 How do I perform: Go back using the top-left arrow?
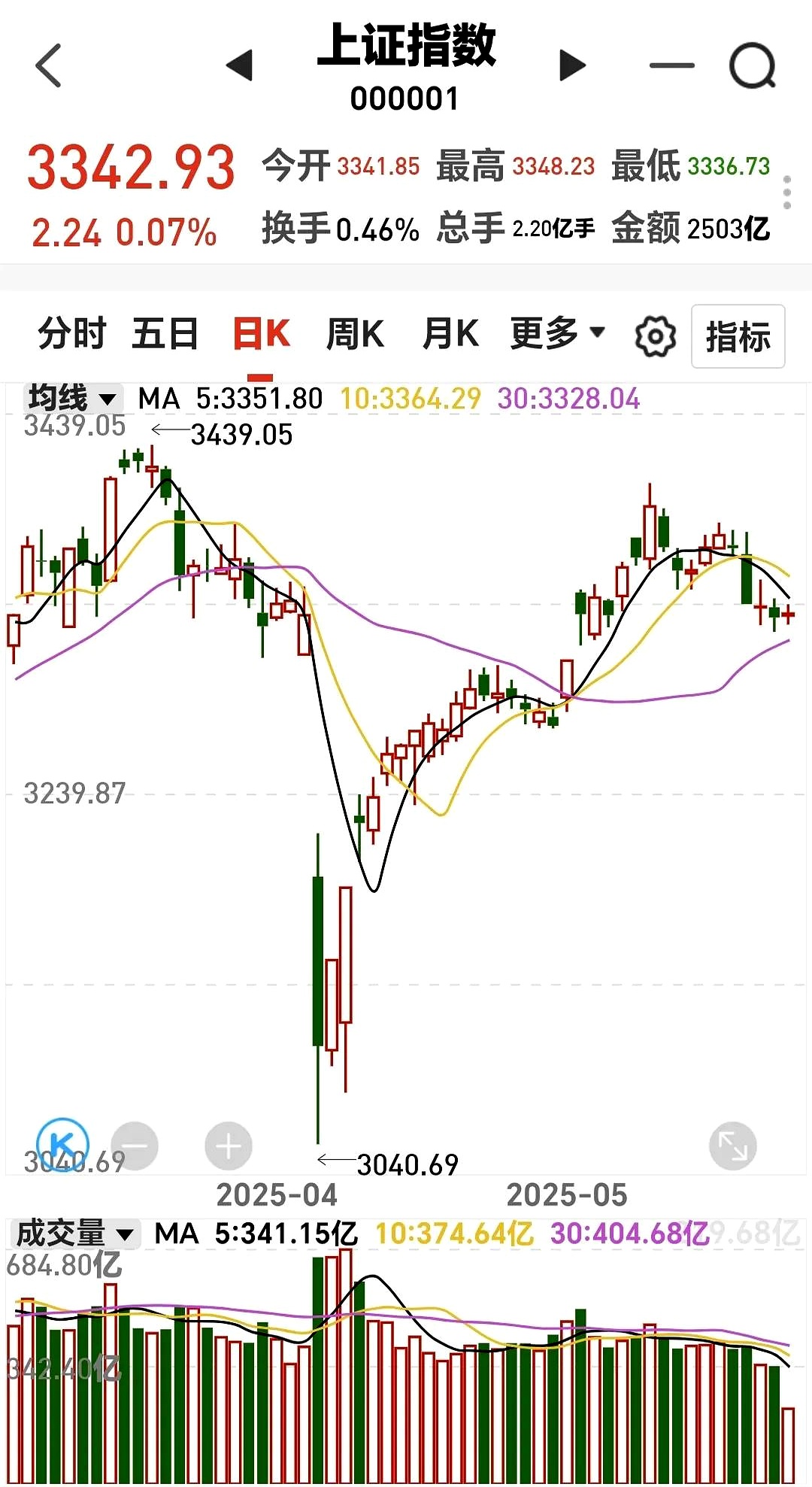coord(49,65)
